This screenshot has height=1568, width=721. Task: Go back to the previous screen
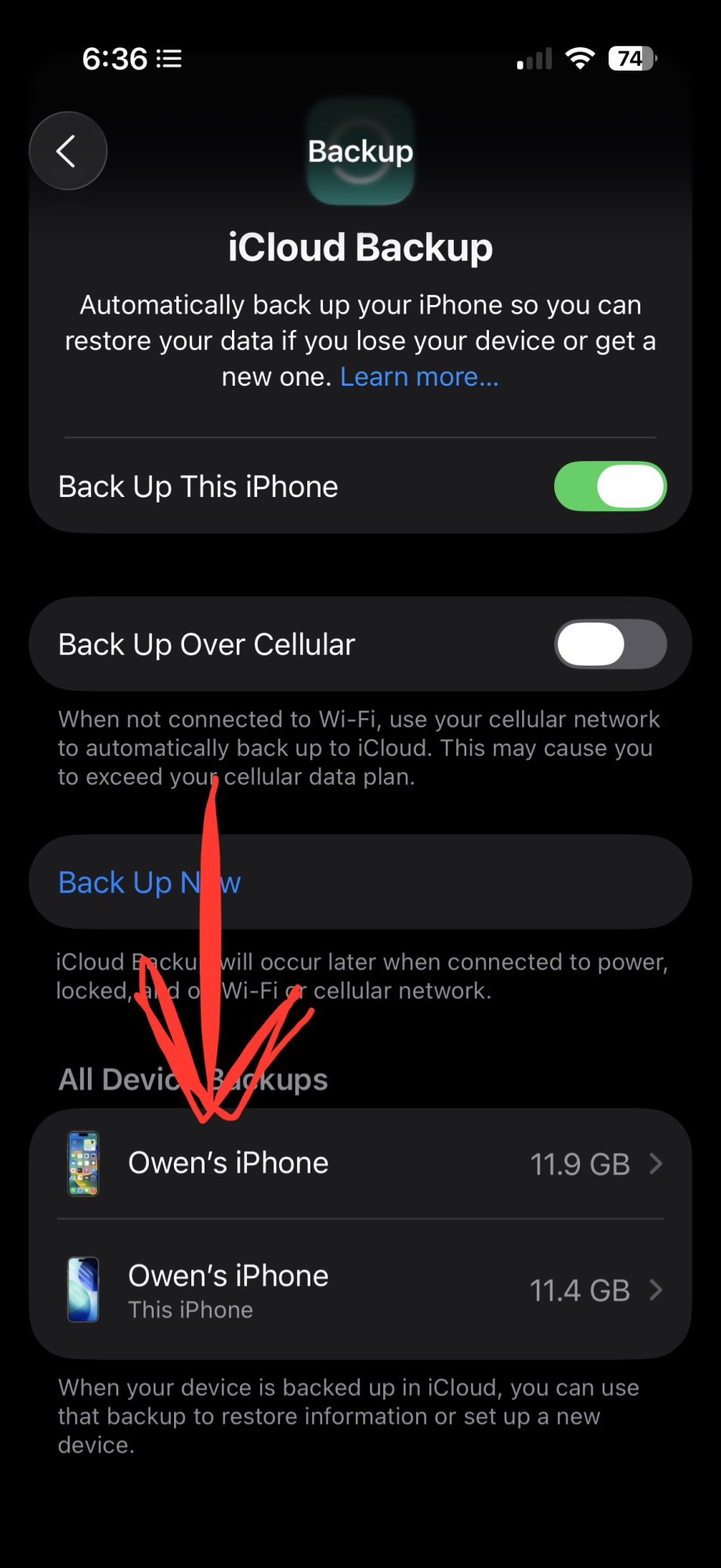(67, 151)
